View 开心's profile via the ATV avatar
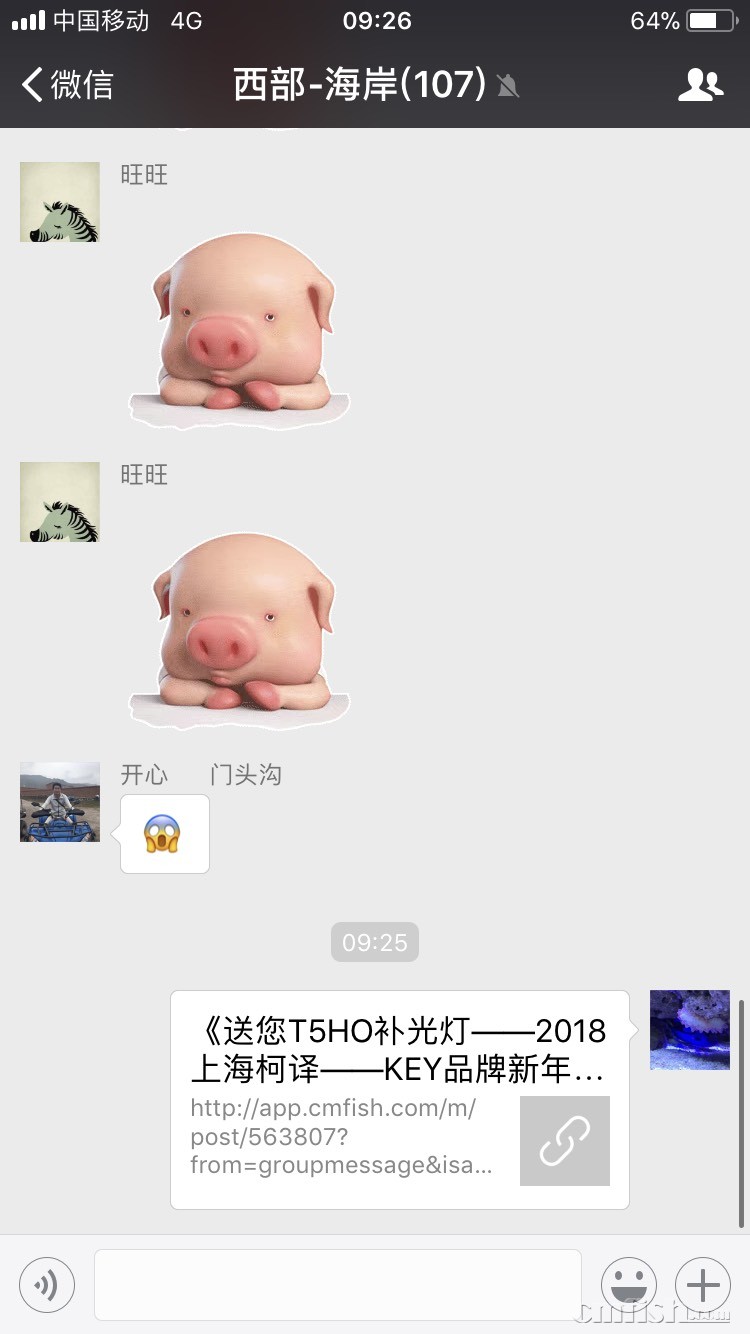The height and width of the screenshot is (1334, 750). pos(60,802)
